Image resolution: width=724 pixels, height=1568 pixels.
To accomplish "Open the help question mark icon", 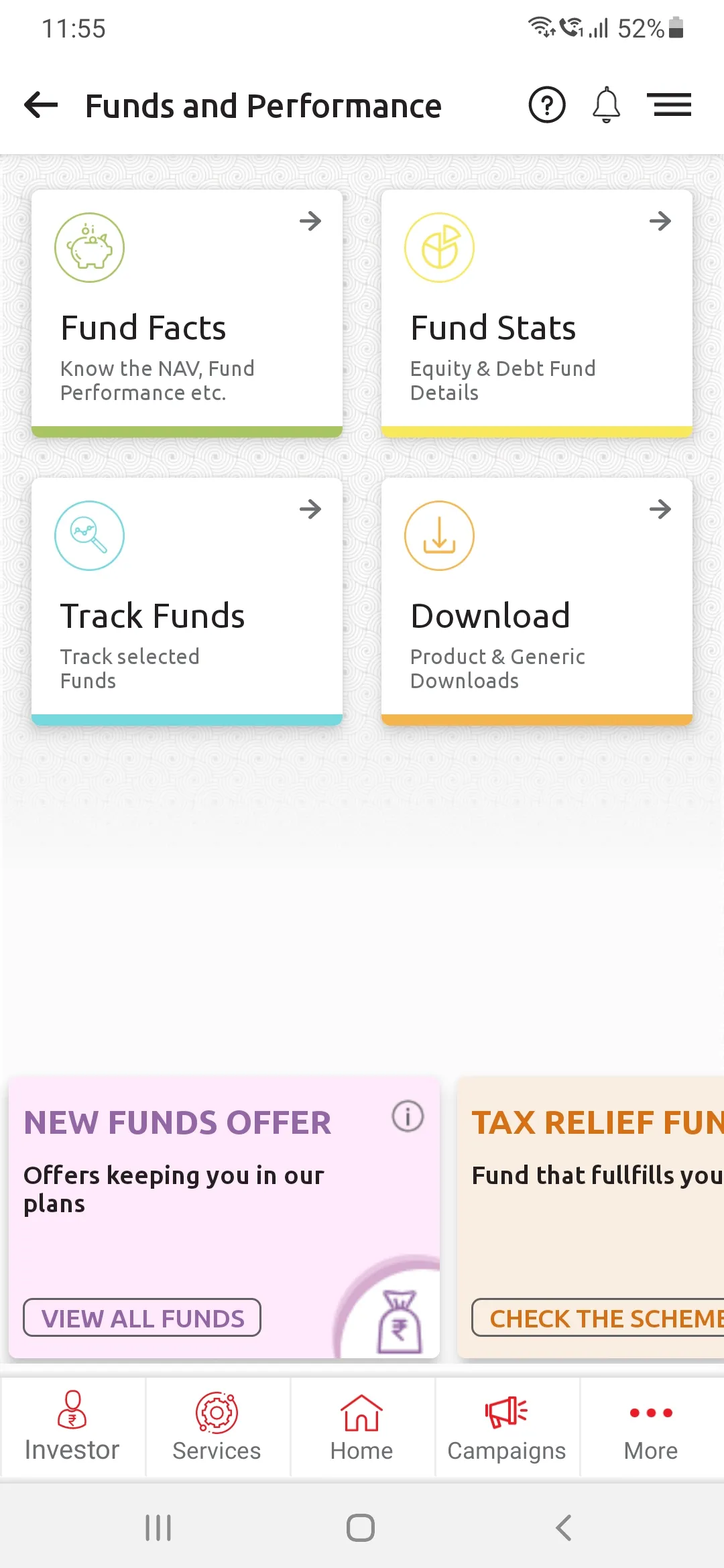I will click(547, 105).
